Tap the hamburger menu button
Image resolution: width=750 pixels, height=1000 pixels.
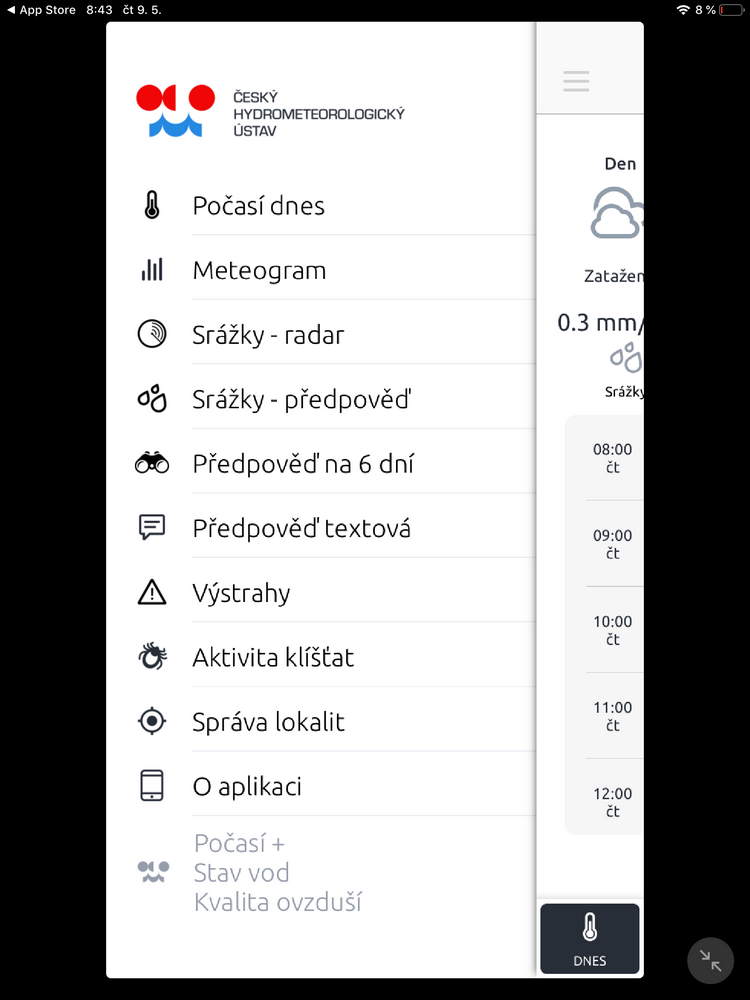pyautogui.click(x=576, y=81)
